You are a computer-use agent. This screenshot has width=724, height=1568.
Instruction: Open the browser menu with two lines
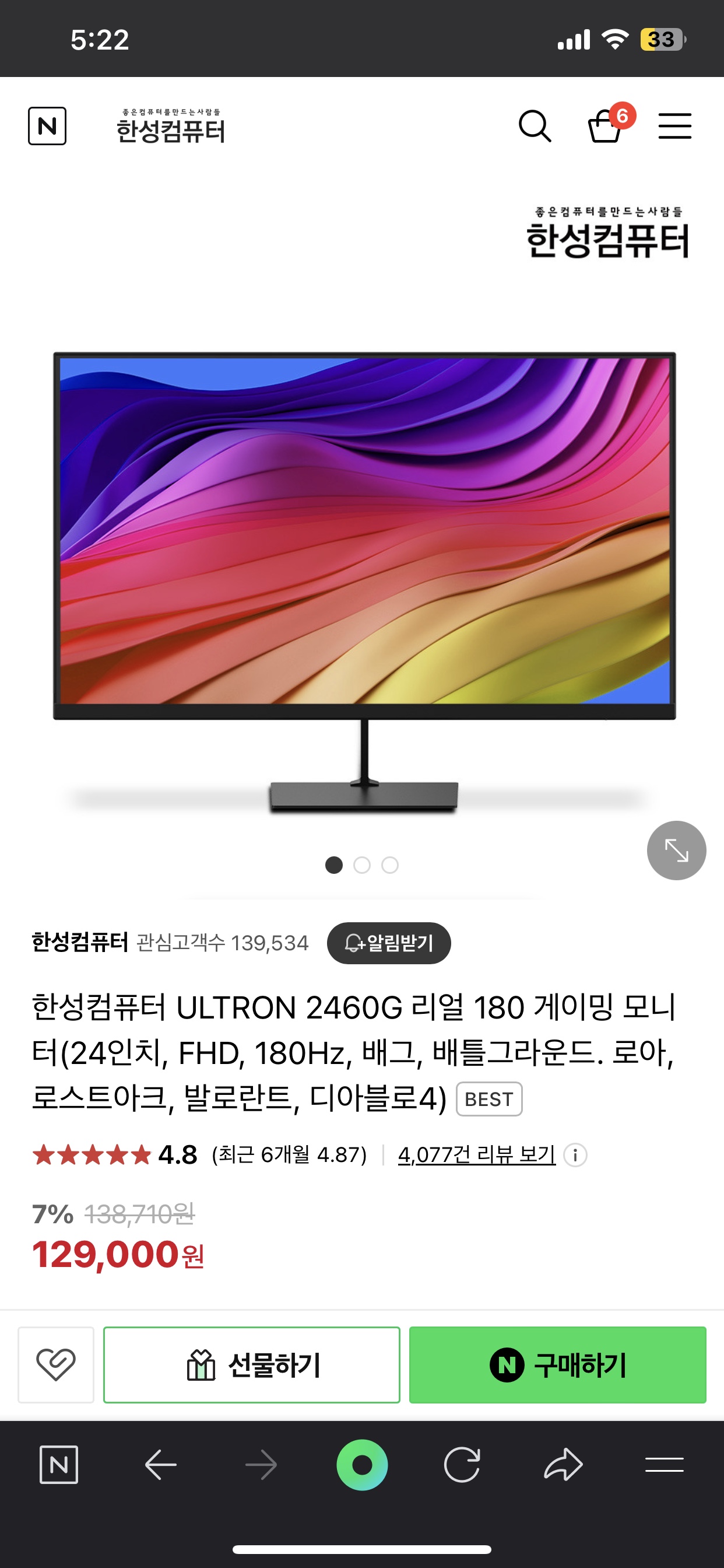click(664, 1465)
